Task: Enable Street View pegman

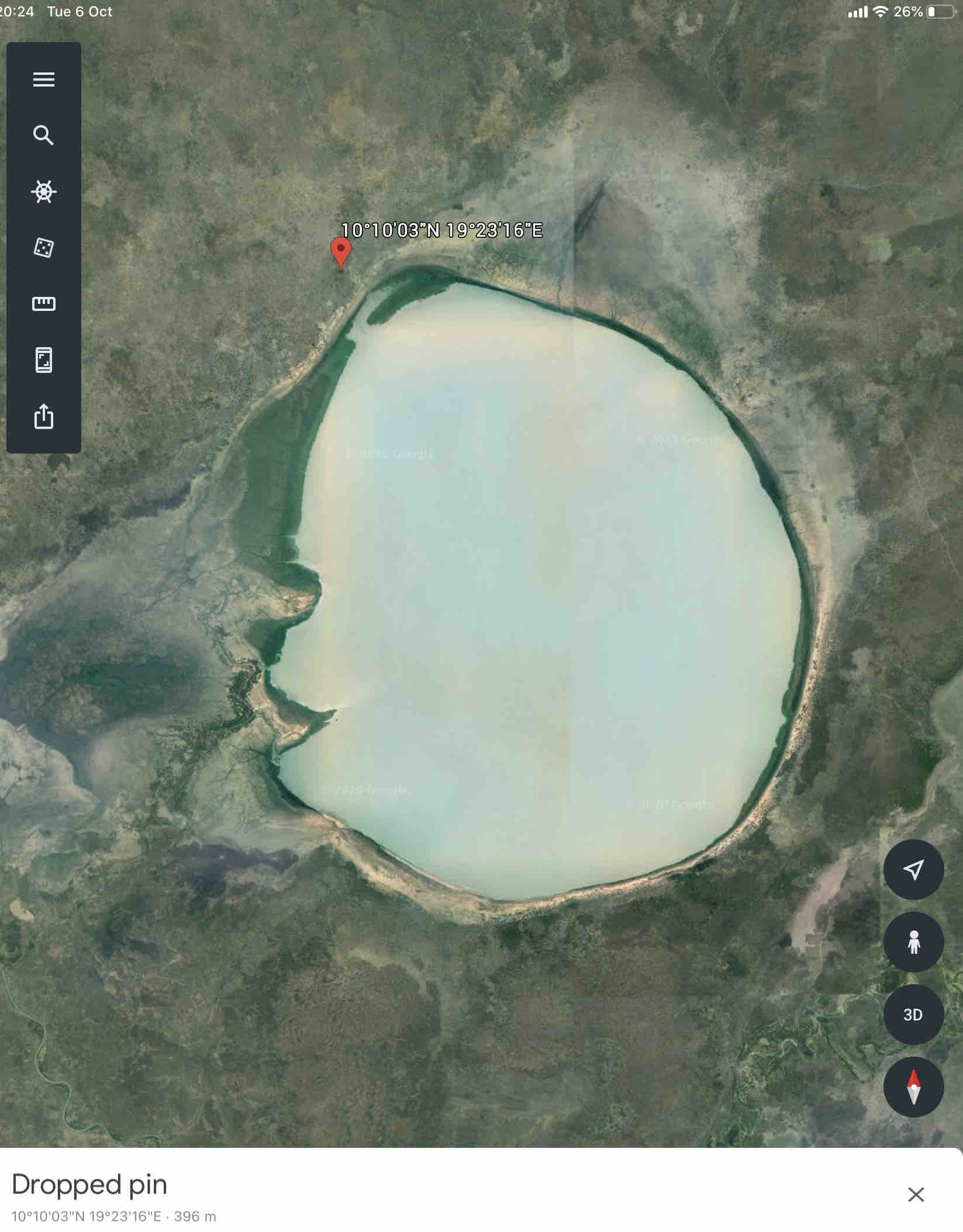Action: coord(913,942)
